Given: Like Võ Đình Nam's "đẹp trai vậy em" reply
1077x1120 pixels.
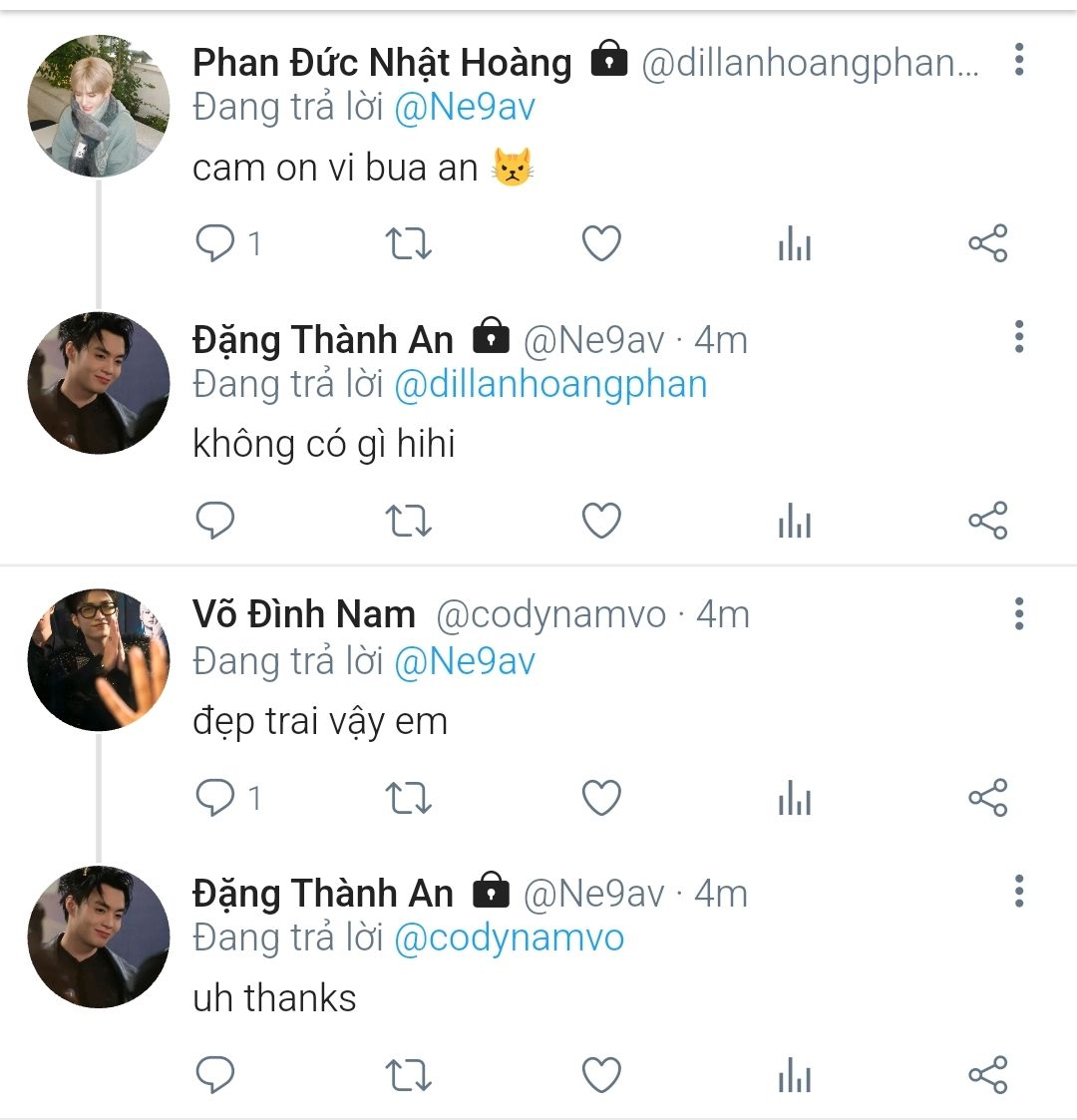Looking at the screenshot, I should point(601,798).
